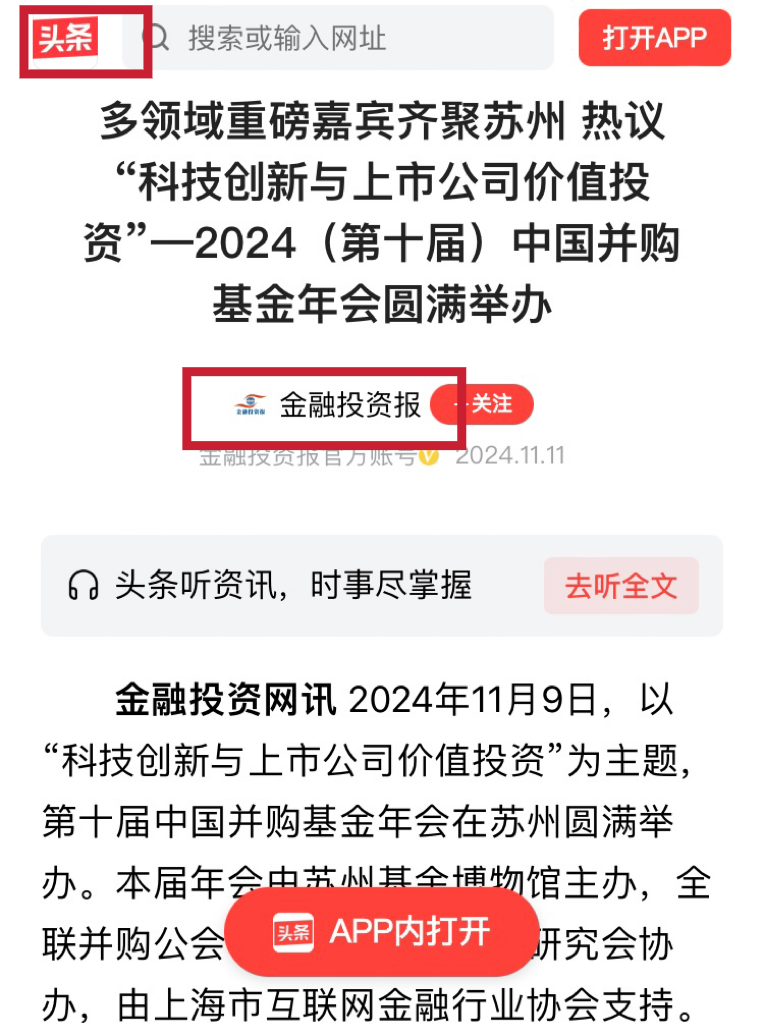Open the 金融投资报 author profile
Viewport: 764px width, 1023px height.
[328, 405]
